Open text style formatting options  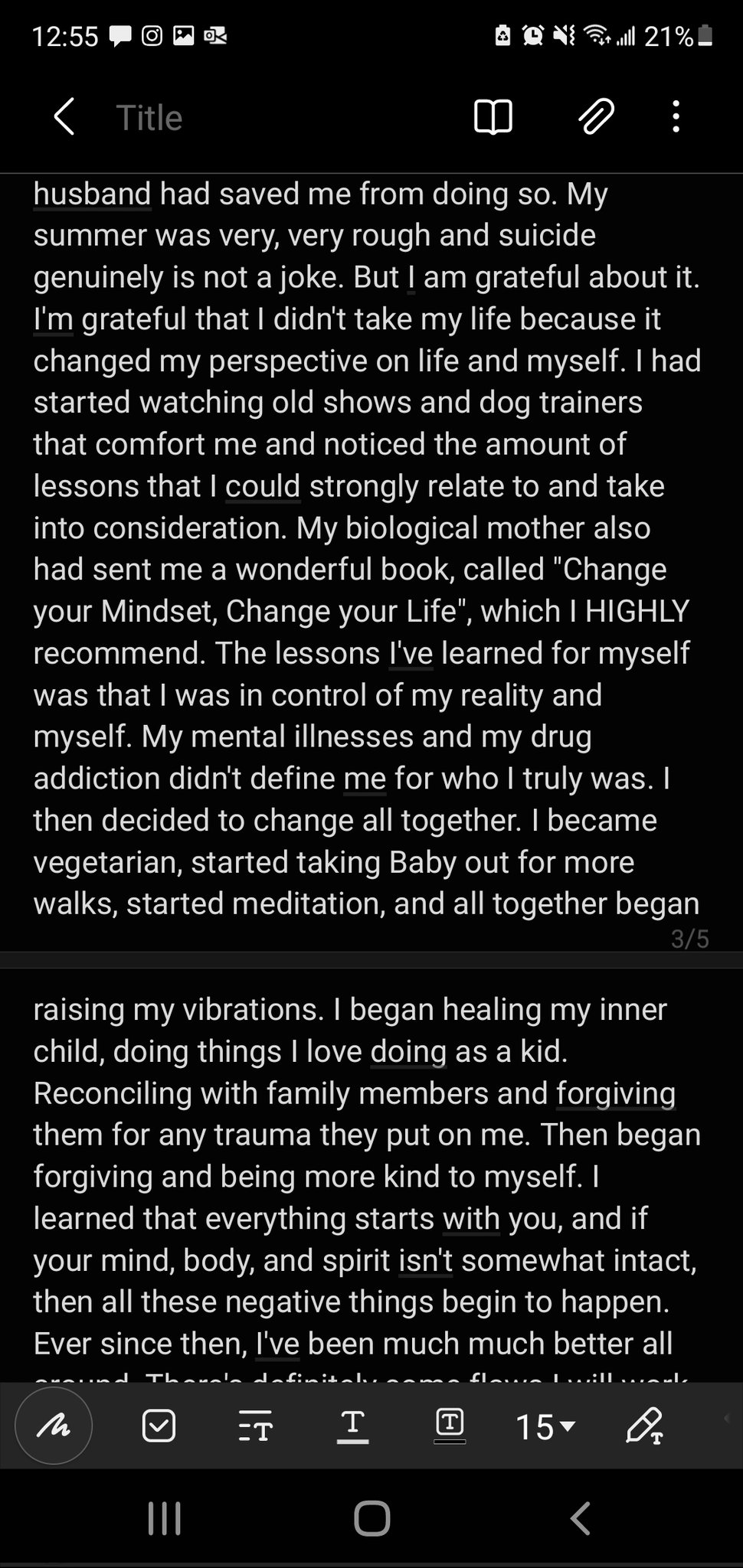pyautogui.click(x=255, y=1426)
